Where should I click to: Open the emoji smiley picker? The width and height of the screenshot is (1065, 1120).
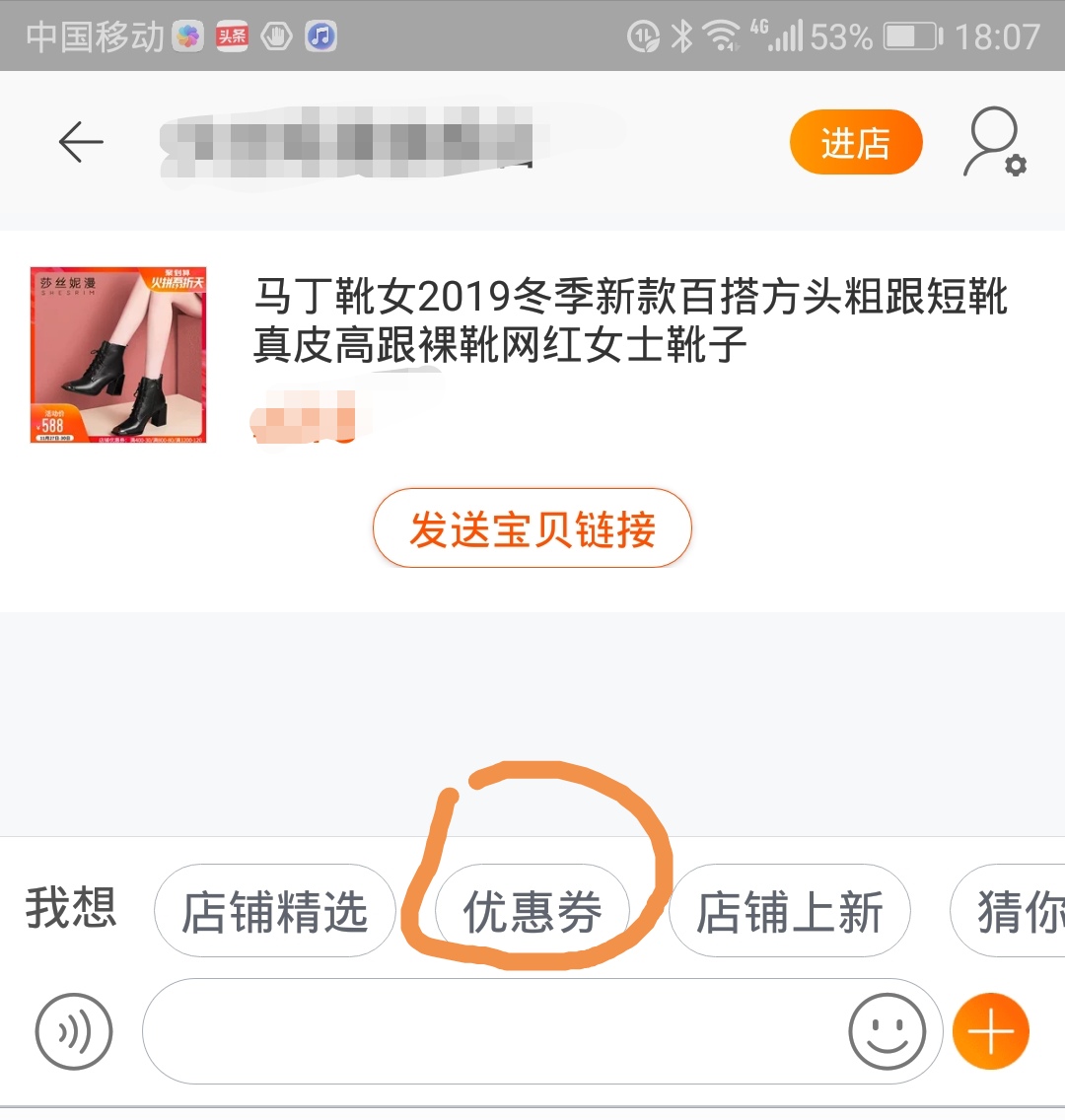coord(886,1029)
